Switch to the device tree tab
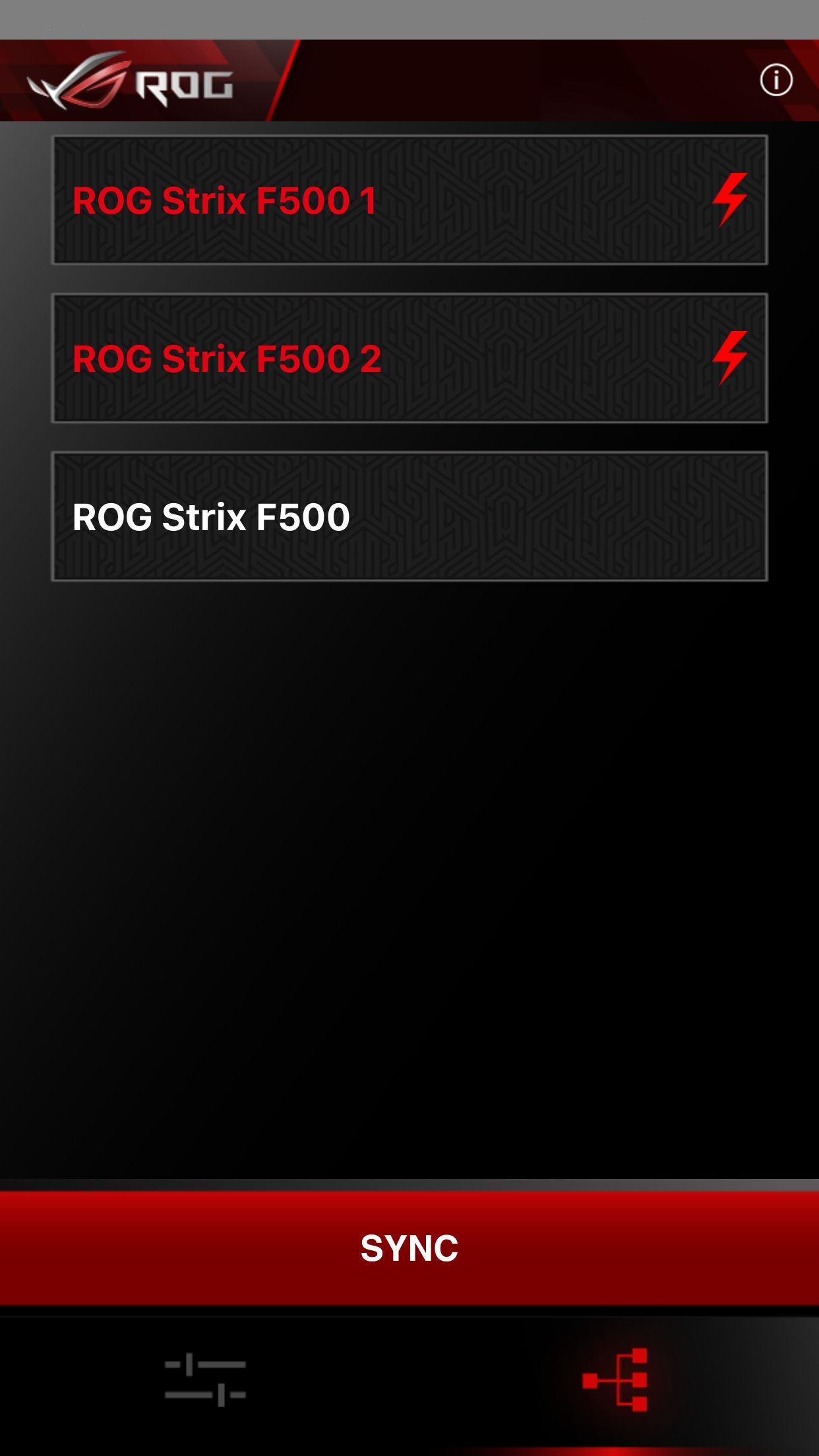 [615, 1380]
